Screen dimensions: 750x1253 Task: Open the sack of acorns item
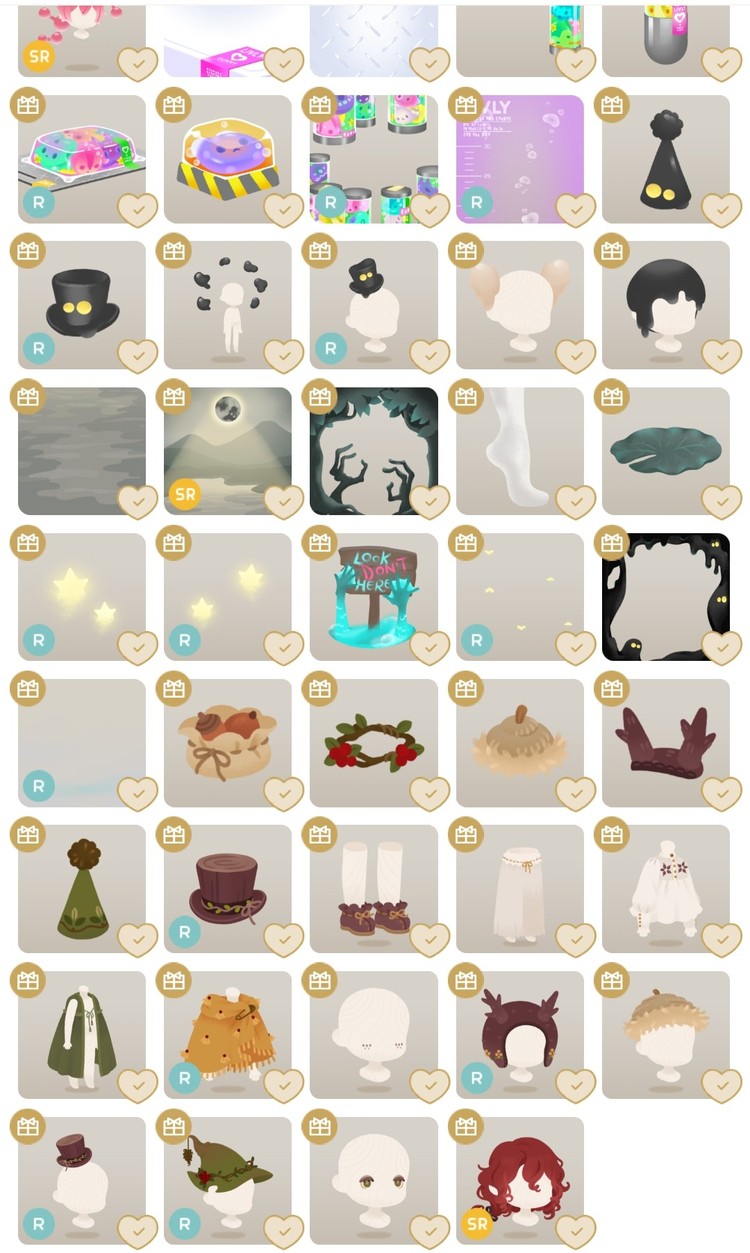point(227,741)
